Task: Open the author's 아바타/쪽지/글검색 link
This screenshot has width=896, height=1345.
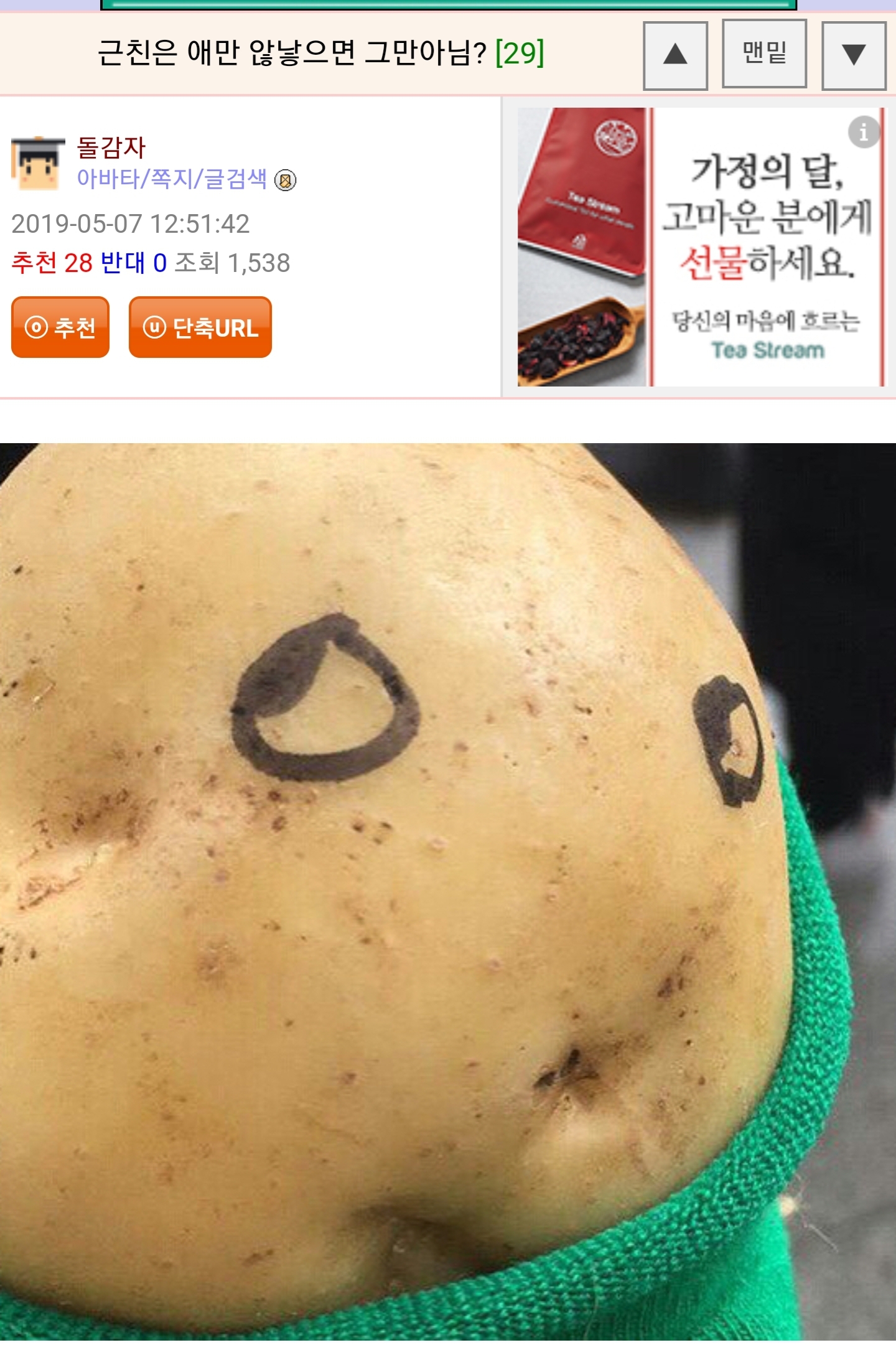Action: [x=172, y=179]
